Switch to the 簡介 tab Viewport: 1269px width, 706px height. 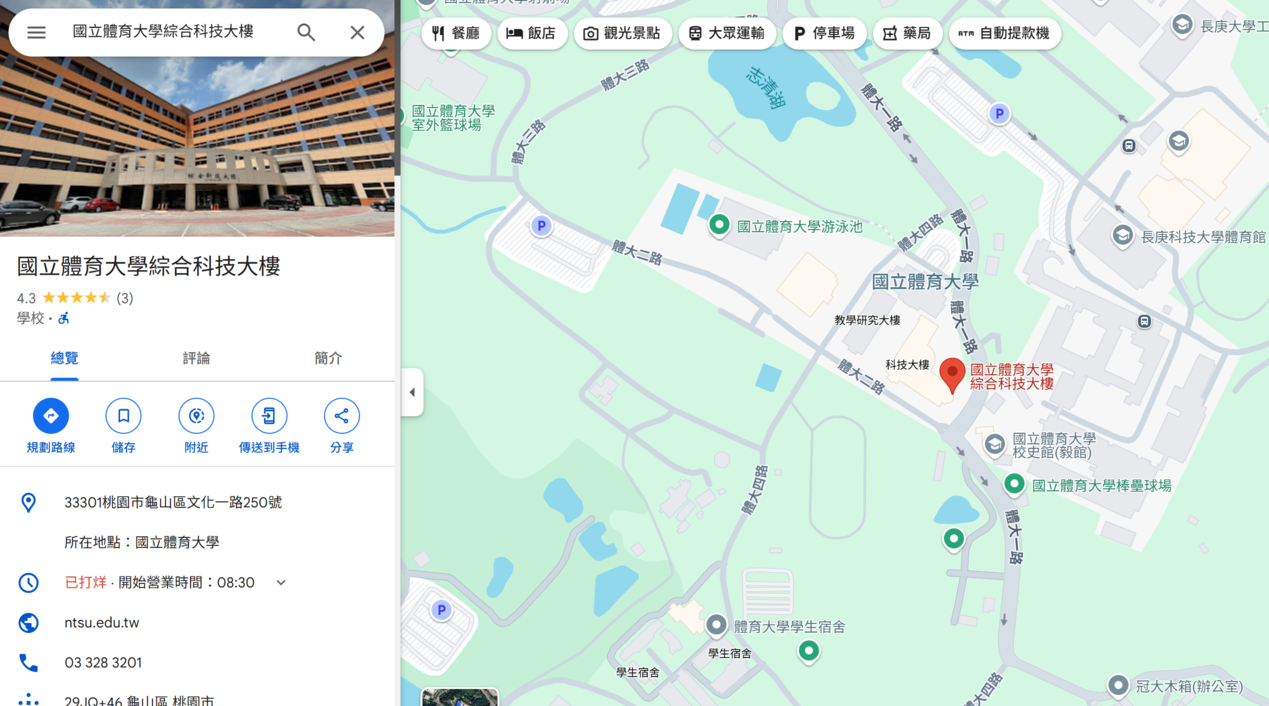click(328, 358)
